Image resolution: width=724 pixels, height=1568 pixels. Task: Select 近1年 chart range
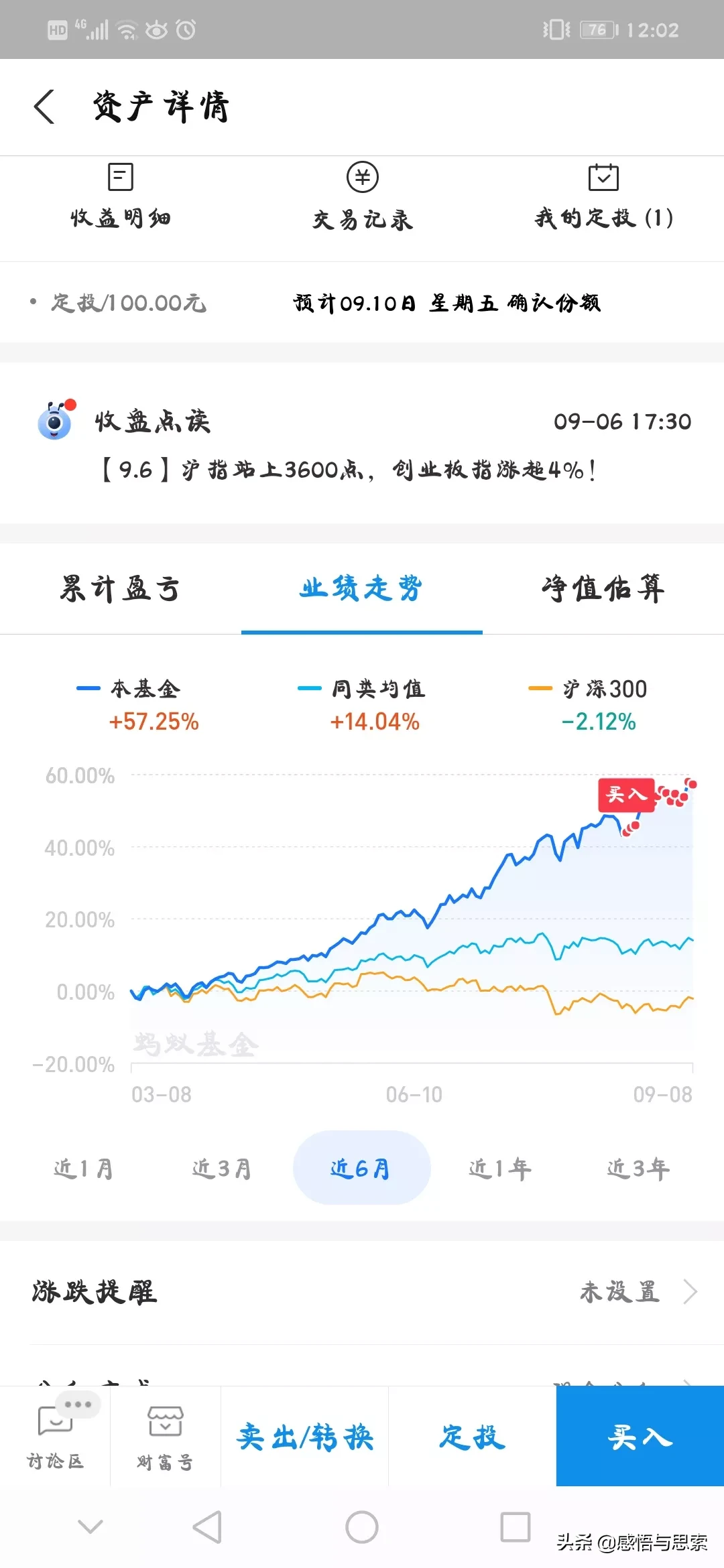pos(500,1169)
